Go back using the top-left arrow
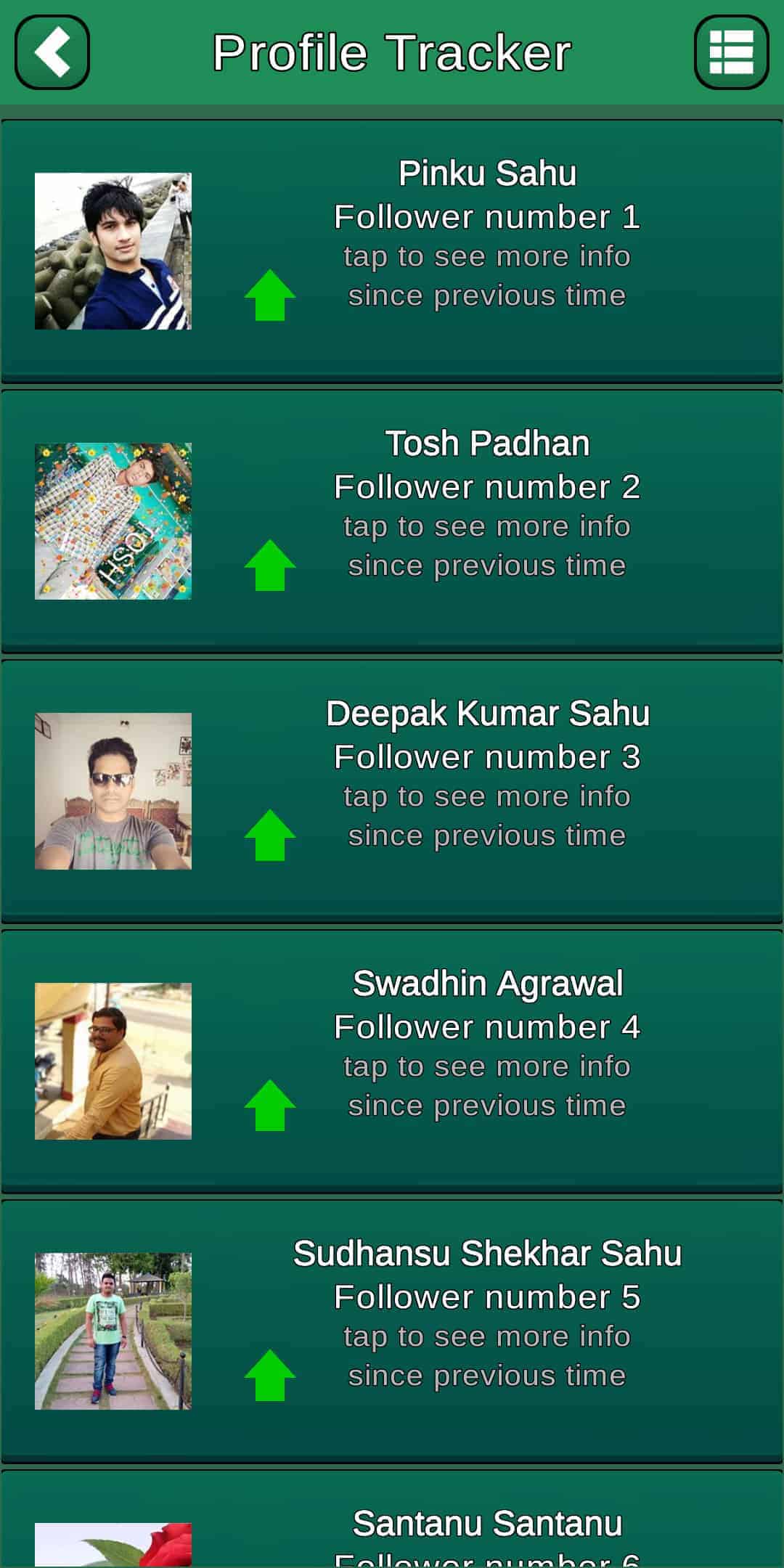The height and width of the screenshot is (1568, 784). 52,52
